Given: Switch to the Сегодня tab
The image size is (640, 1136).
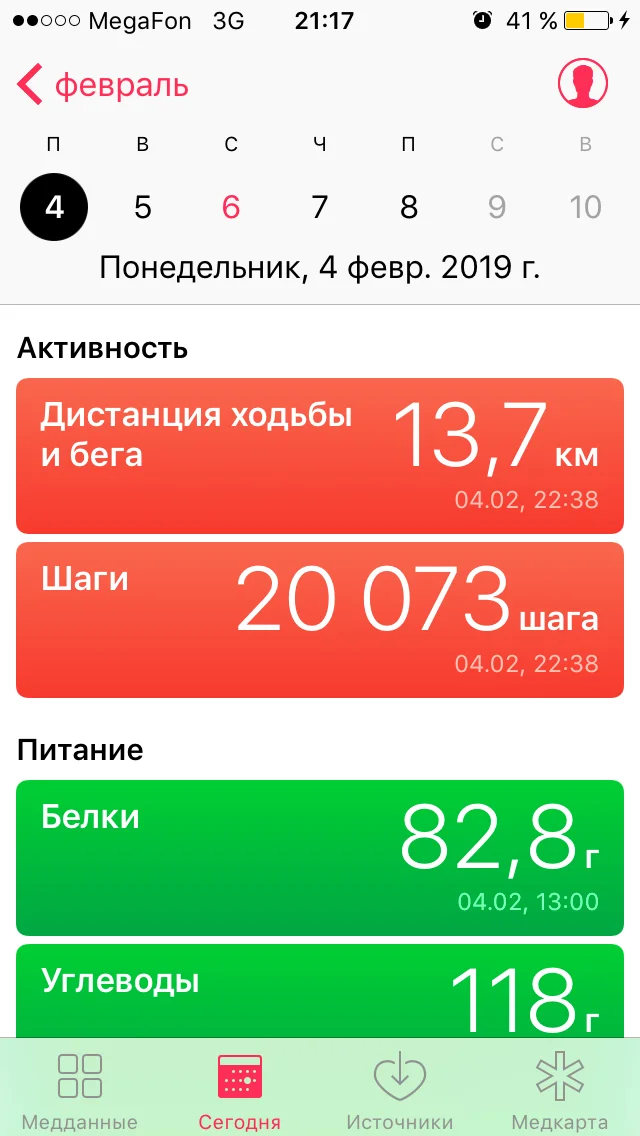Looking at the screenshot, I should [240, 1090].
